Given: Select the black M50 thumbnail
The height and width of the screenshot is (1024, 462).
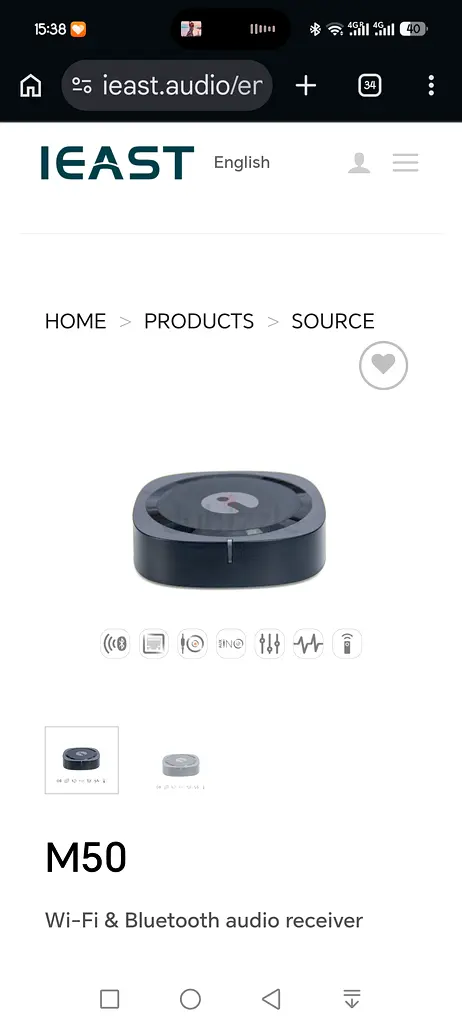Looking at the screenshot, I should pos(82,760).
